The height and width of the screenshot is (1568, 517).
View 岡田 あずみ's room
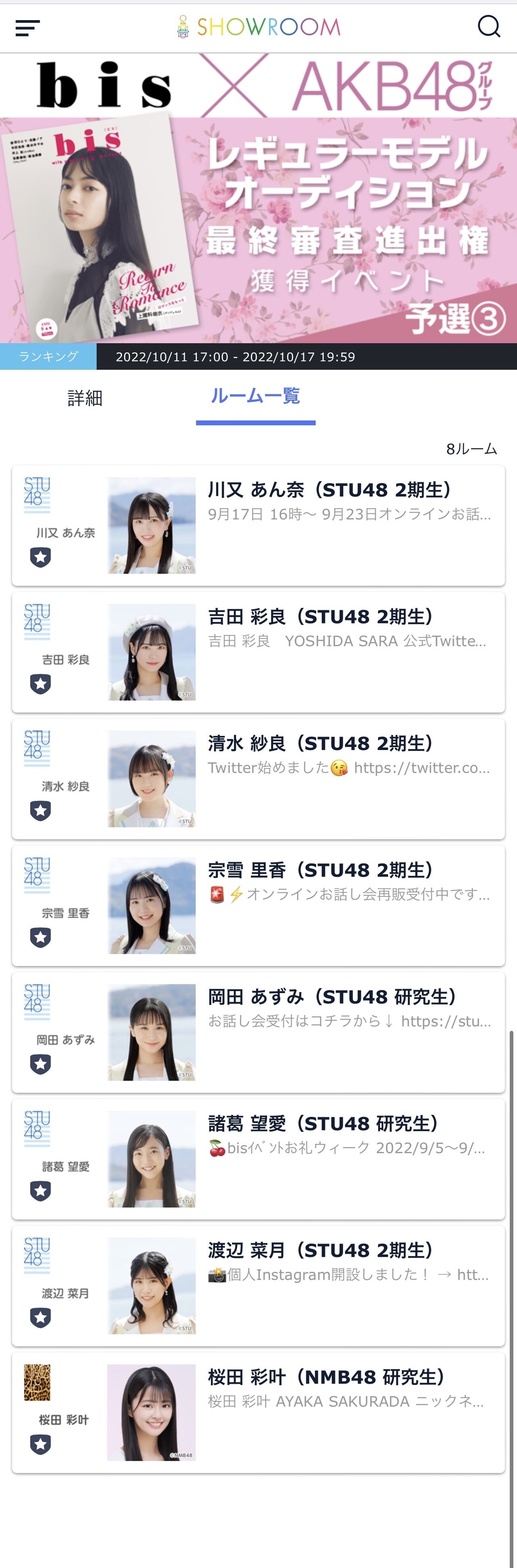[x=258, y=1032]
